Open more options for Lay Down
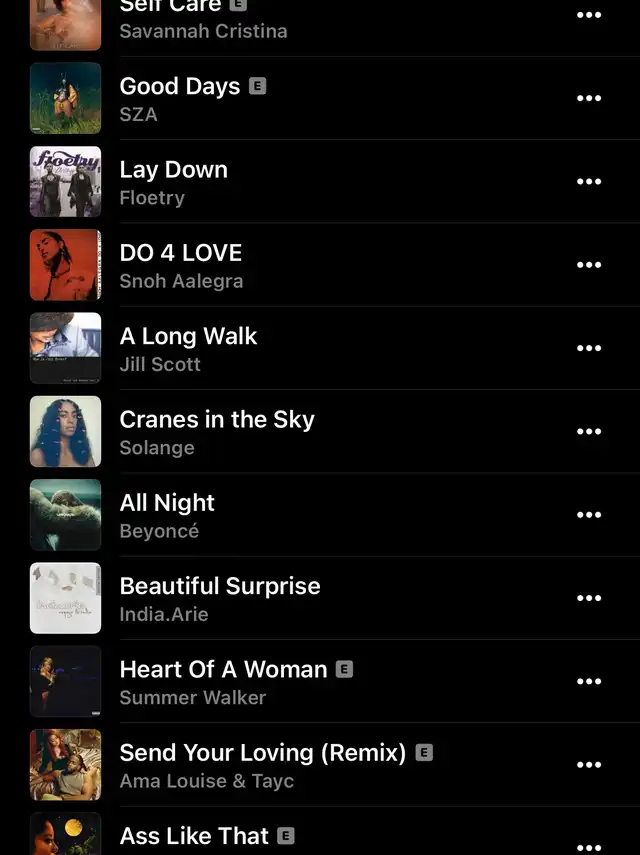640x855 pixels. pyautogui.click(x=589, y=181)
